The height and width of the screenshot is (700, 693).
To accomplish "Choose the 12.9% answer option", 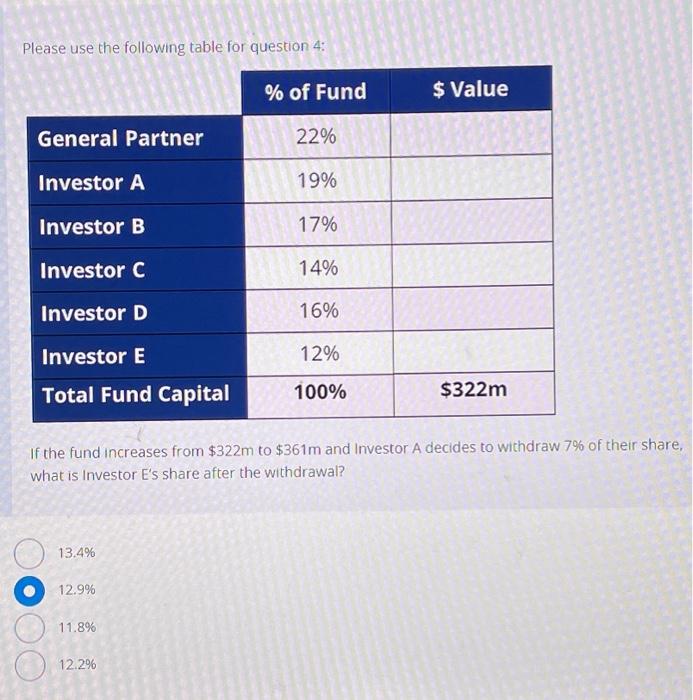I will (x=29, y=590).
